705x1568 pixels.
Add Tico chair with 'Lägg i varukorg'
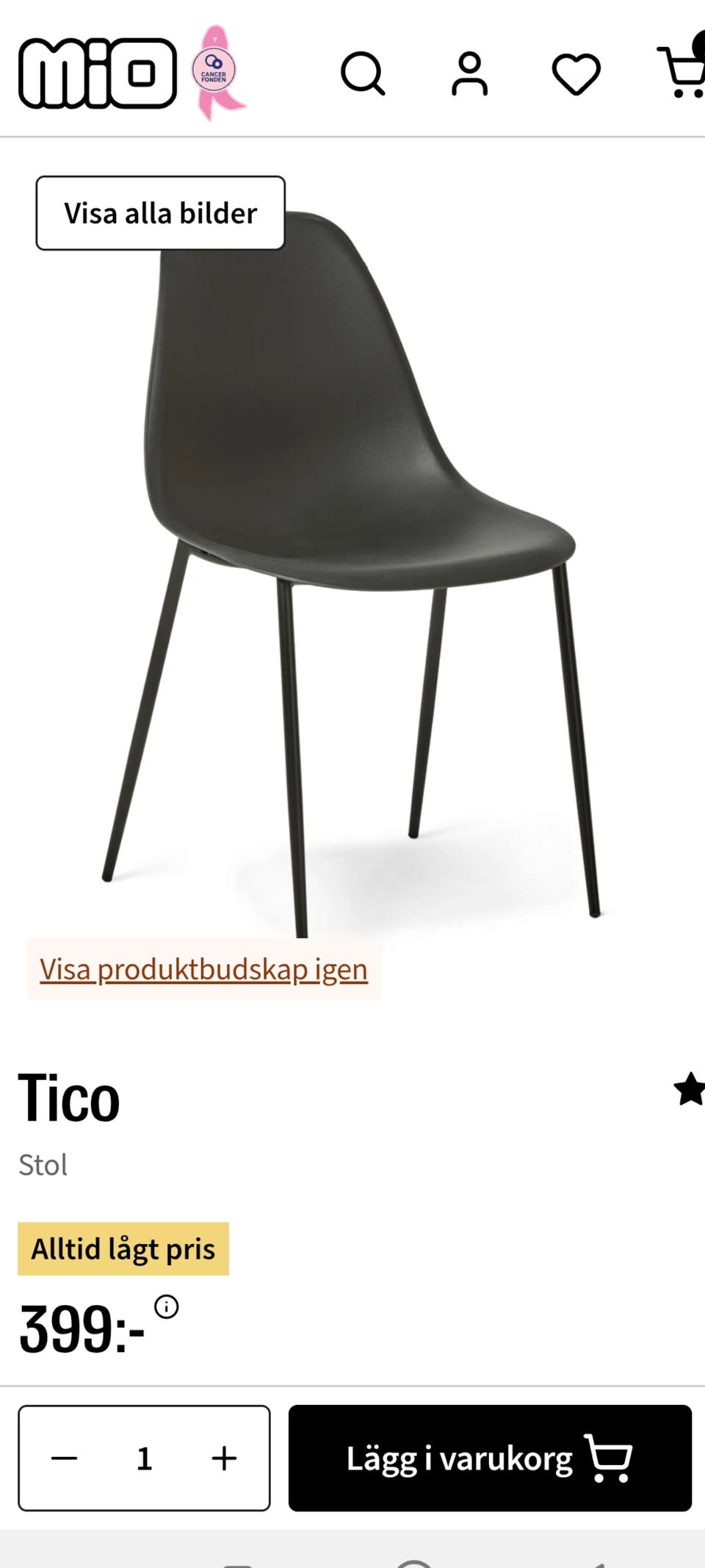coord(490,1458)
